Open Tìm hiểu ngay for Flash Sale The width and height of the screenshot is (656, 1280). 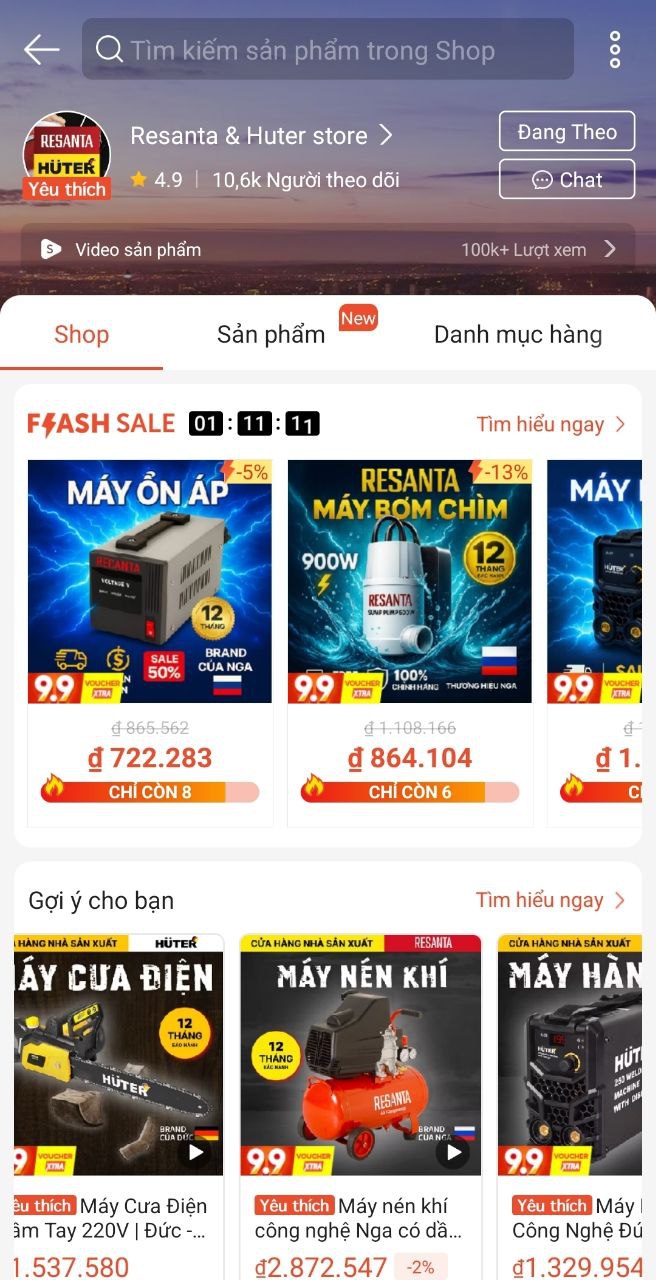551,424
